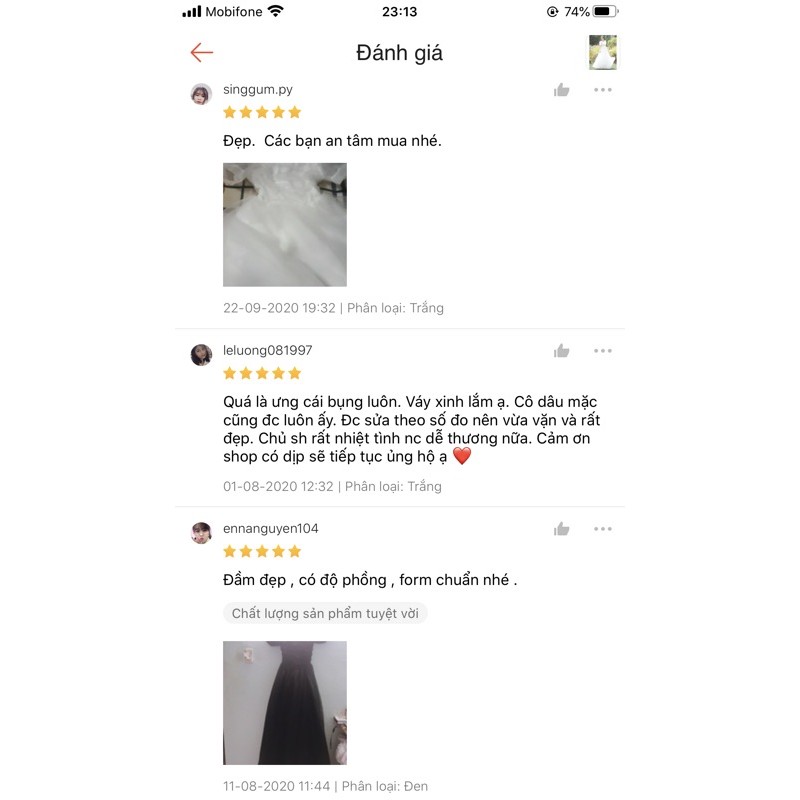Open ennanguyen104's profile avatar
Viewport: 800px width, 800px height.
(x=201, y=533)
